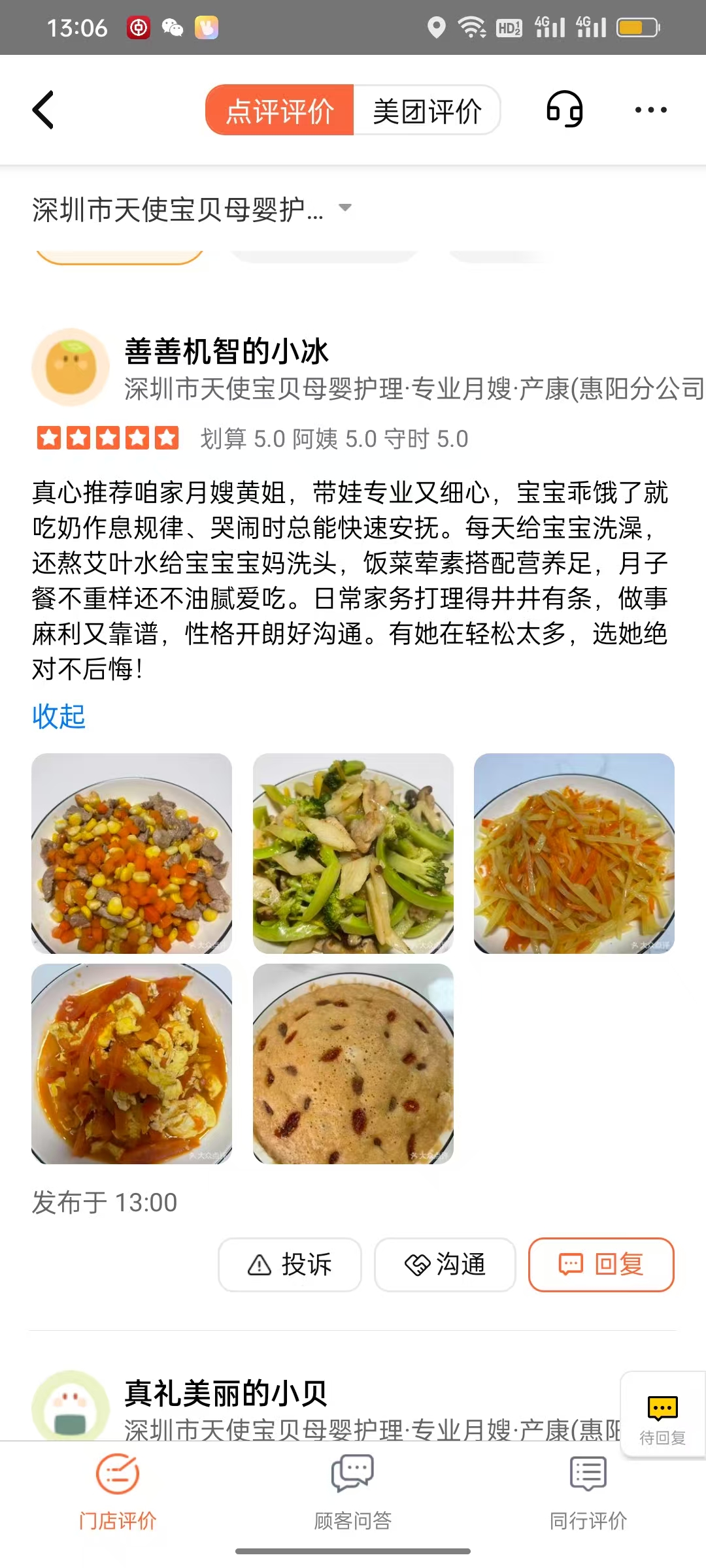The height and width of the screenshot is (1568, 706).
Task: View the tomato scrambled egg photo
Action: (132, 1064)
